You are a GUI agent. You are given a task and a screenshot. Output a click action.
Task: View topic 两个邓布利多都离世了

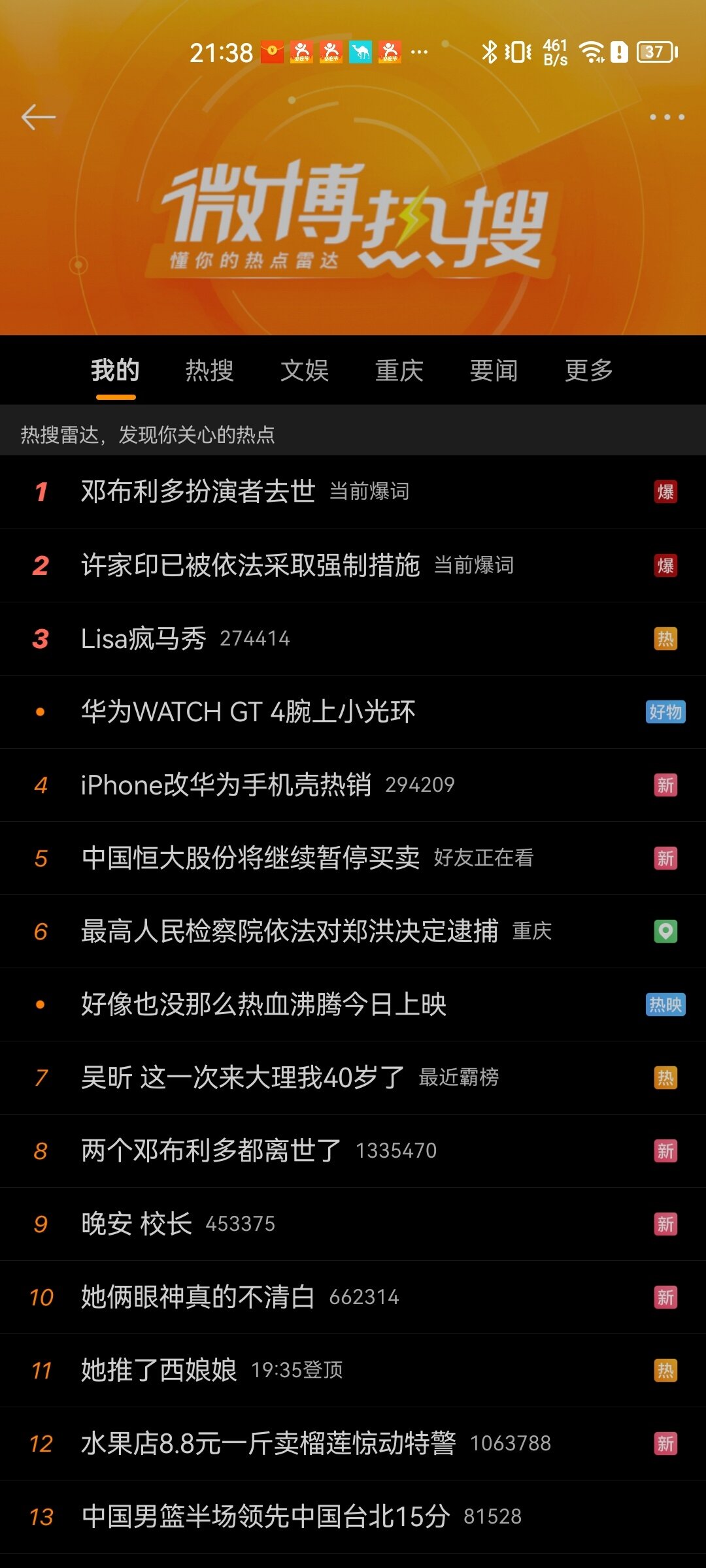(211, 1151)
